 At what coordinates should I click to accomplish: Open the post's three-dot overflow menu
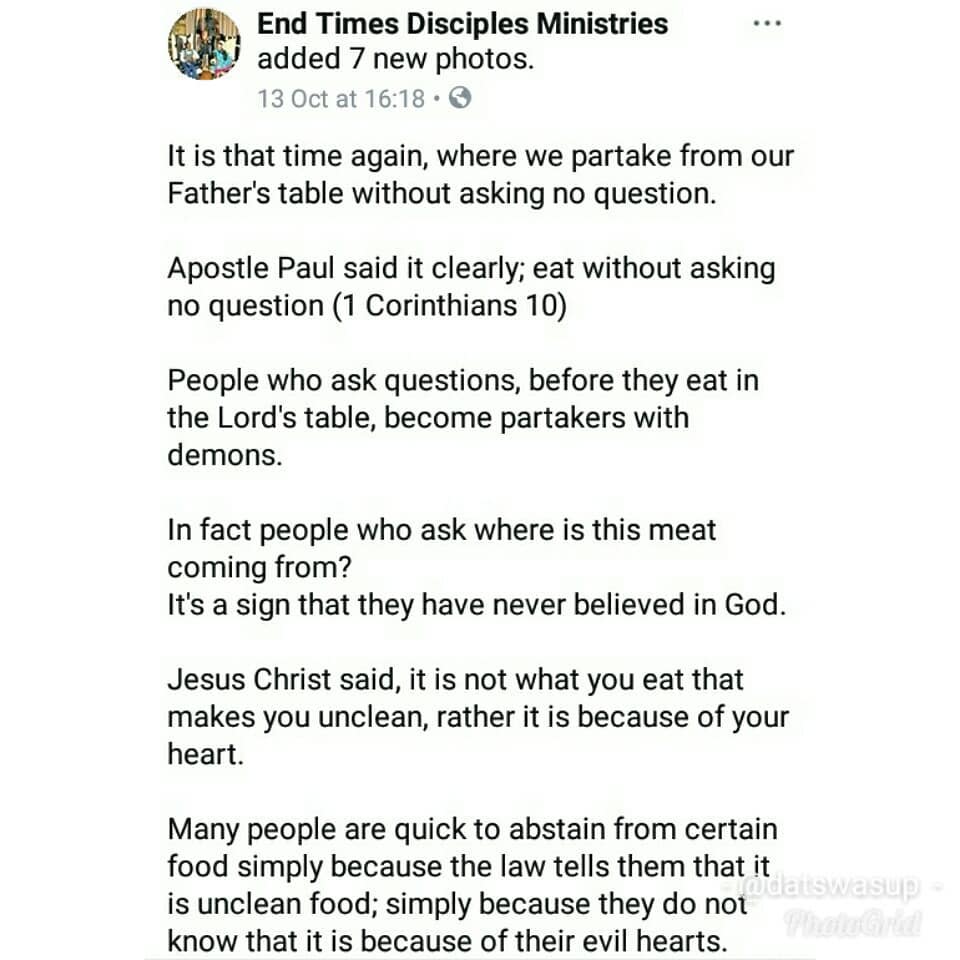(x=766, y=23)
